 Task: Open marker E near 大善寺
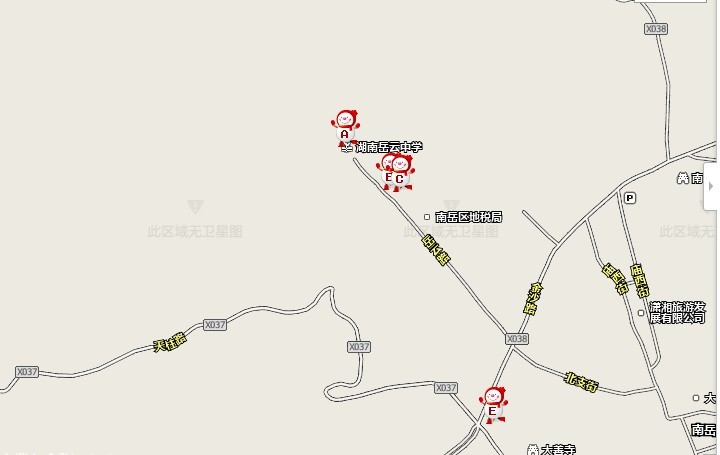click(x=493, y=404)
